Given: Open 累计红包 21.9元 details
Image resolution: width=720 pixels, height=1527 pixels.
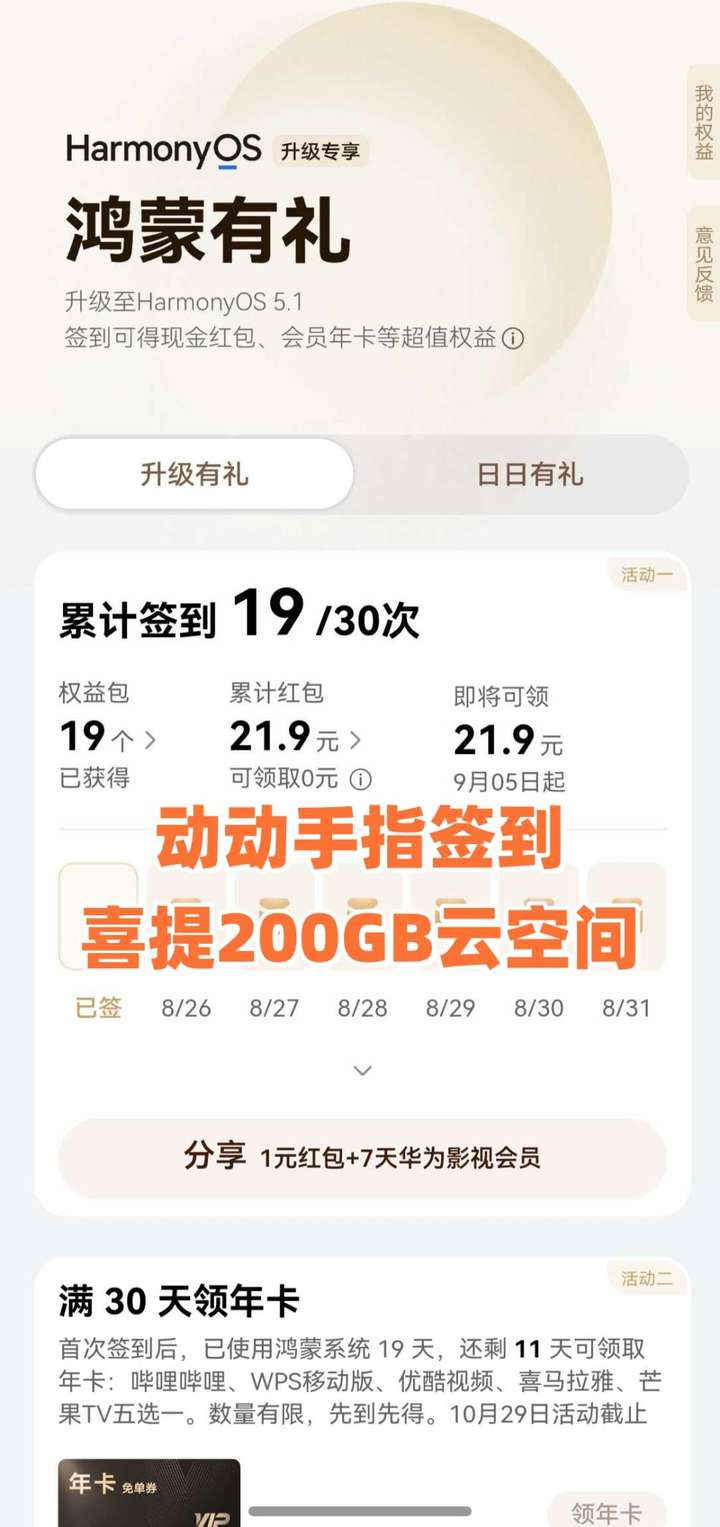Looking at the screenshot, I should click(295, 738).
